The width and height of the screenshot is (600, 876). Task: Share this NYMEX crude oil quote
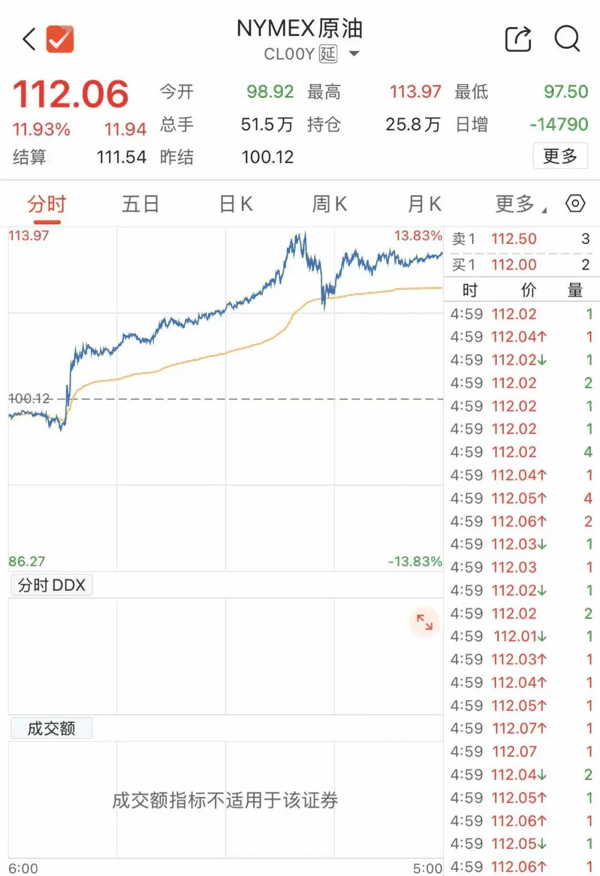point(518,39)
